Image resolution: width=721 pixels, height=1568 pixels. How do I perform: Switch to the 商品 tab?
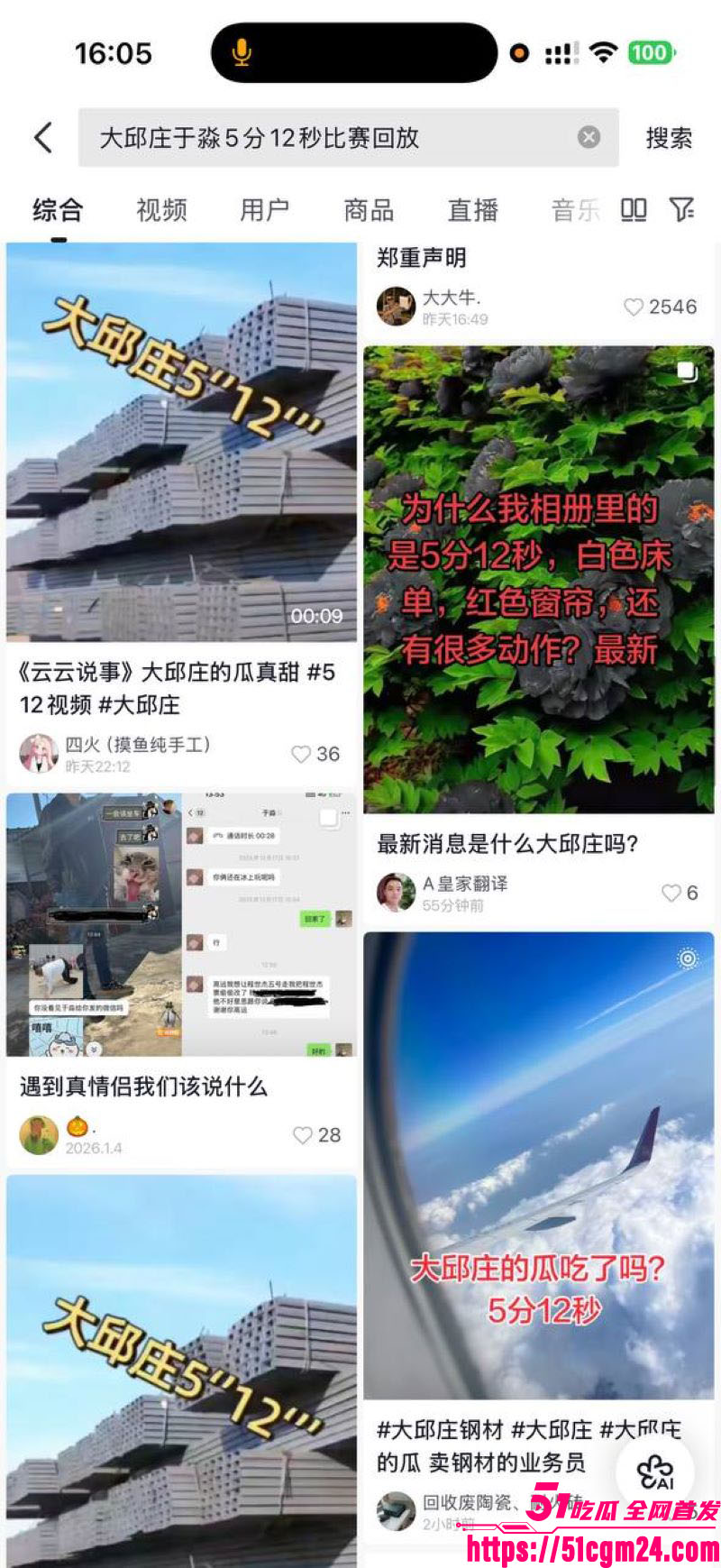tap(369, 208)
